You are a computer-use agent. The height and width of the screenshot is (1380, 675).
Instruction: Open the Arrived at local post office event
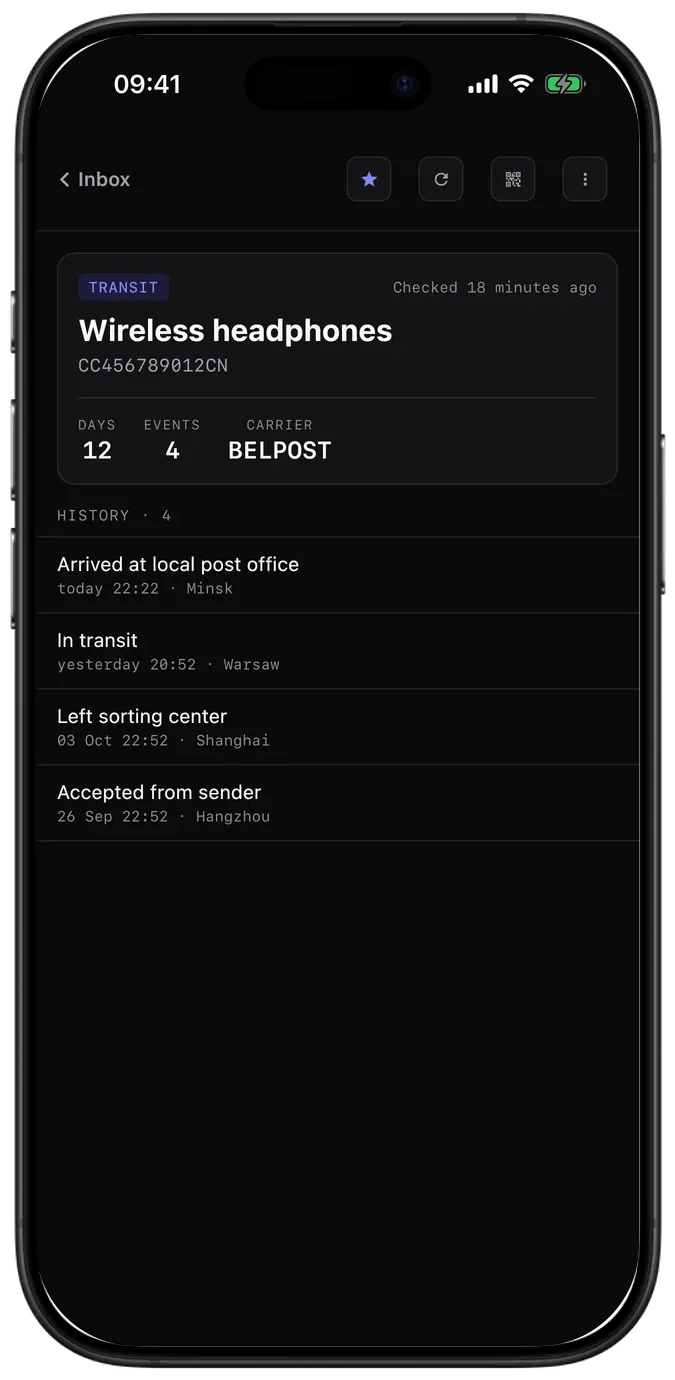pyautogui.click(x=337, y=575)
